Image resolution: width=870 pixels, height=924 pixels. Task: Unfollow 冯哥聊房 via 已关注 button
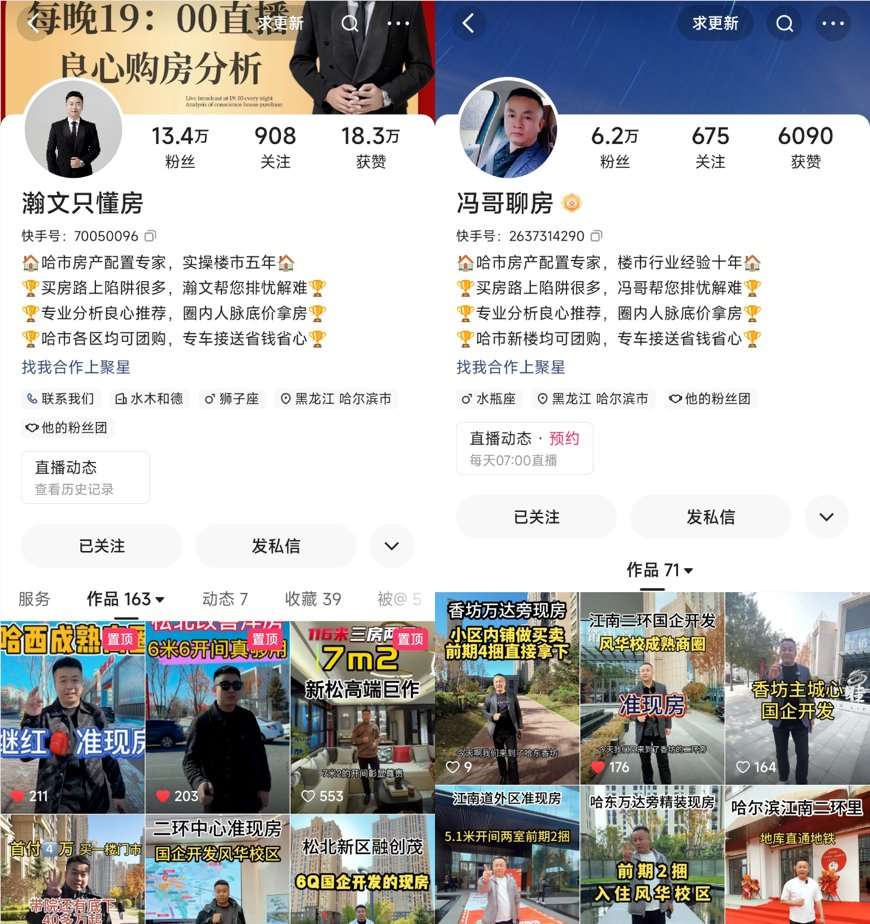click(536, 517)
